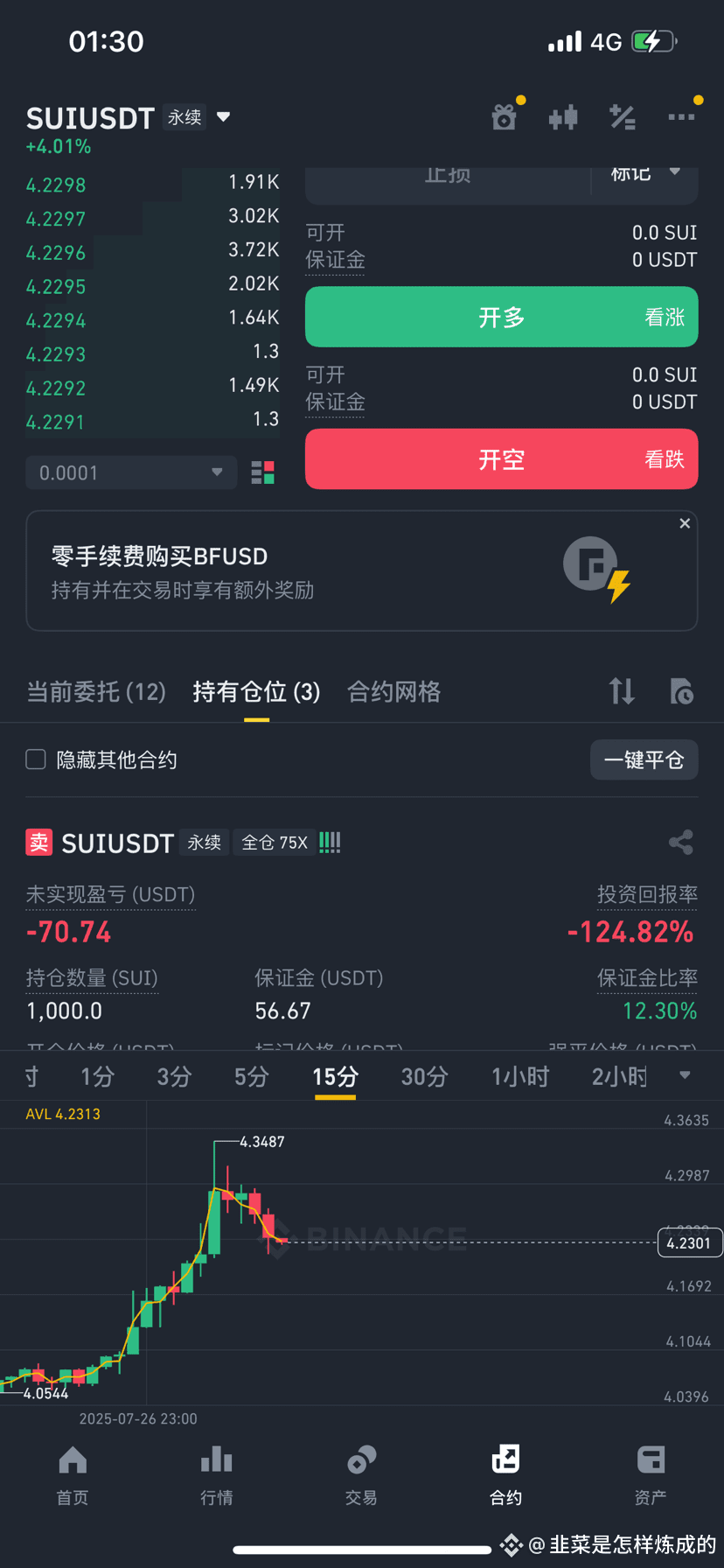Go to the 行情 markets tab
This screenshot has height=1568, width=724.
coord(216,1475)
